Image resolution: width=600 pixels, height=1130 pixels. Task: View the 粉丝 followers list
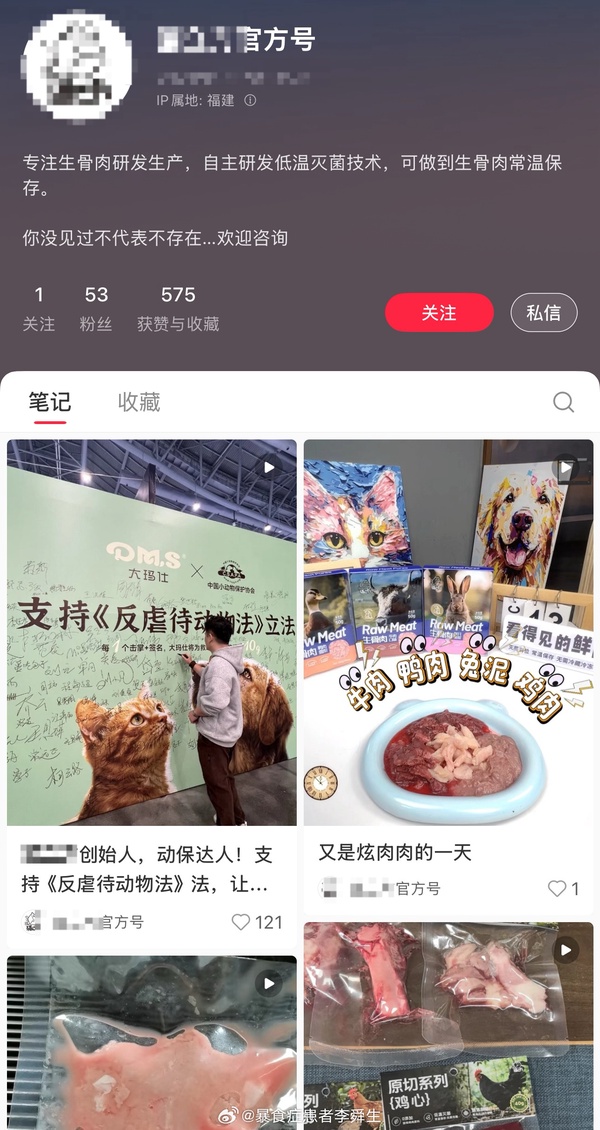coord(96,308)
